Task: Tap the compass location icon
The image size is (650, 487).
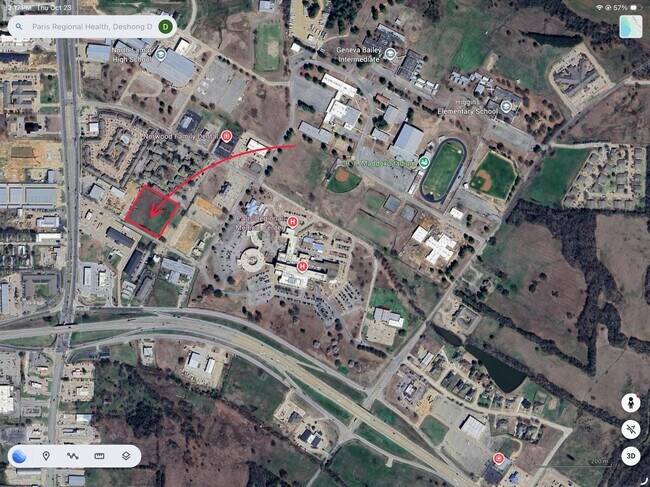Action: 631,430
